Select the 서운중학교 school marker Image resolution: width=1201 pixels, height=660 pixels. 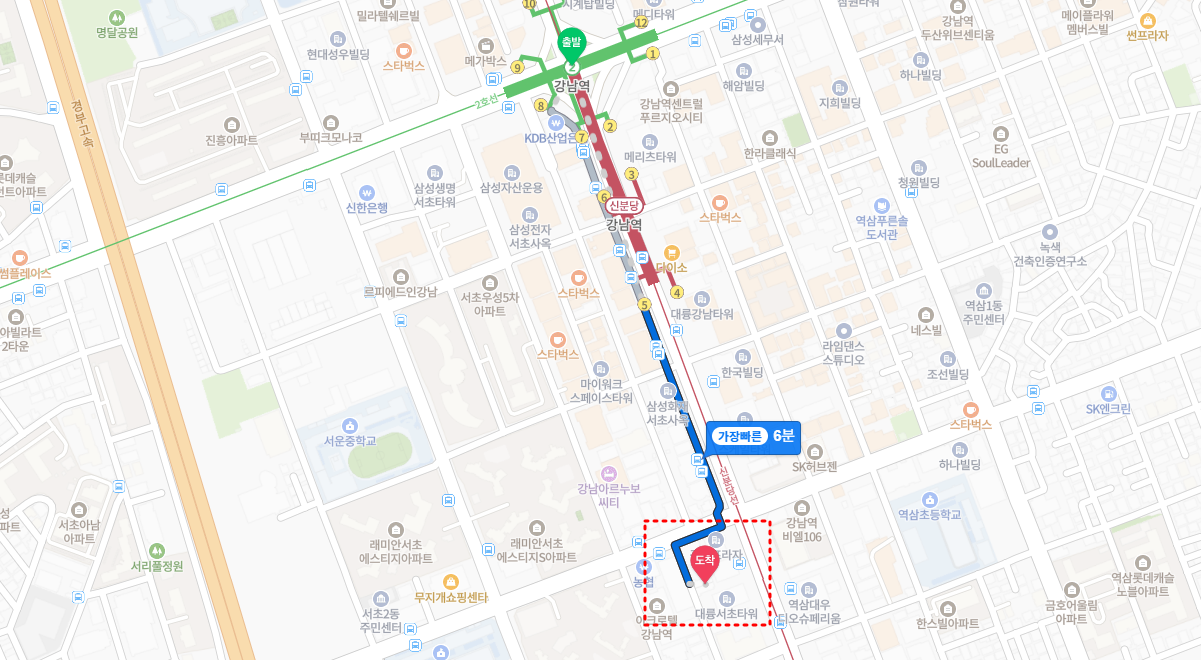click(x=349, y=424)
